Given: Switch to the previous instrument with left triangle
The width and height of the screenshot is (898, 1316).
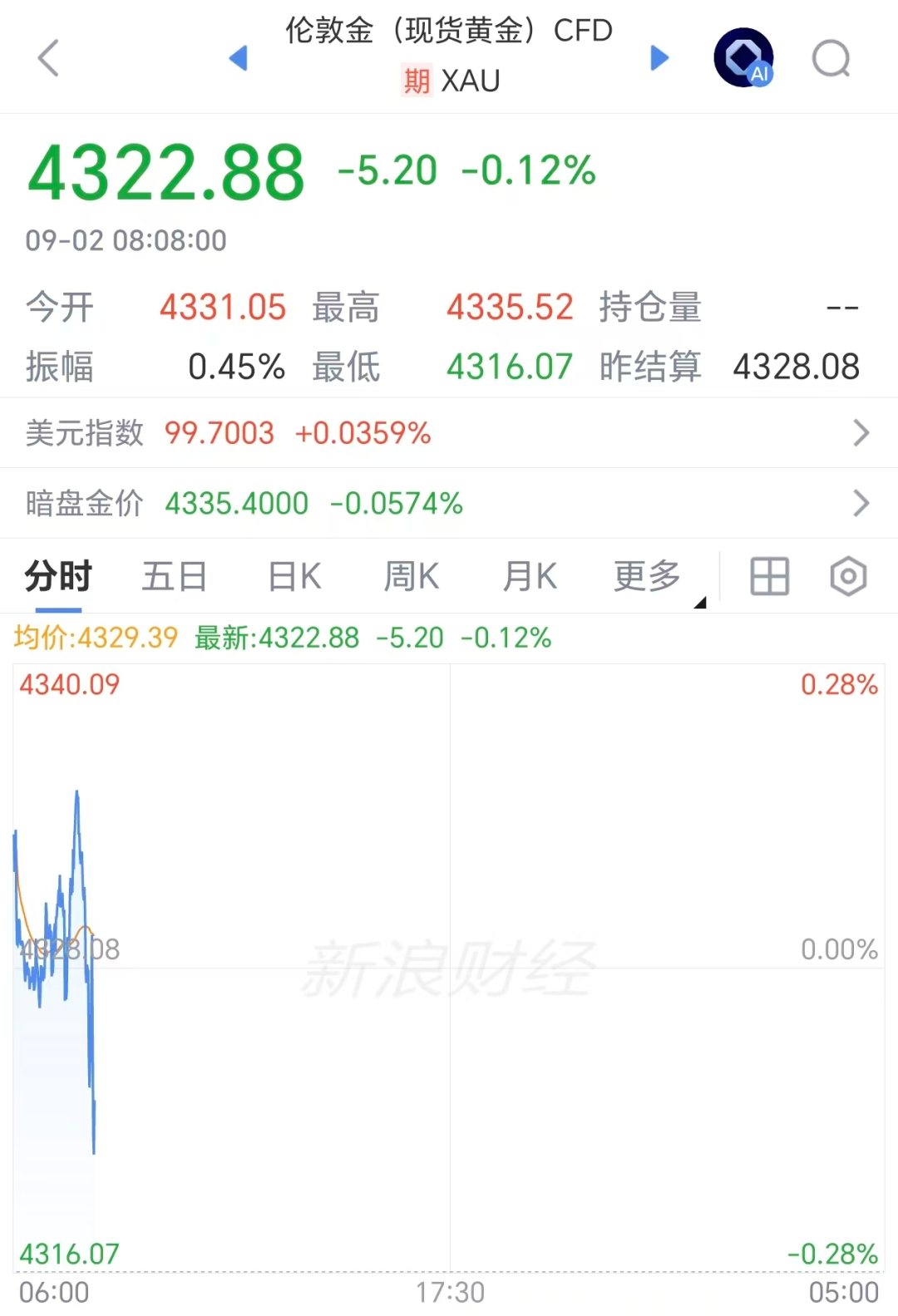Looking at the screenshot, I should pyautogui.click(x=239, y=58).
